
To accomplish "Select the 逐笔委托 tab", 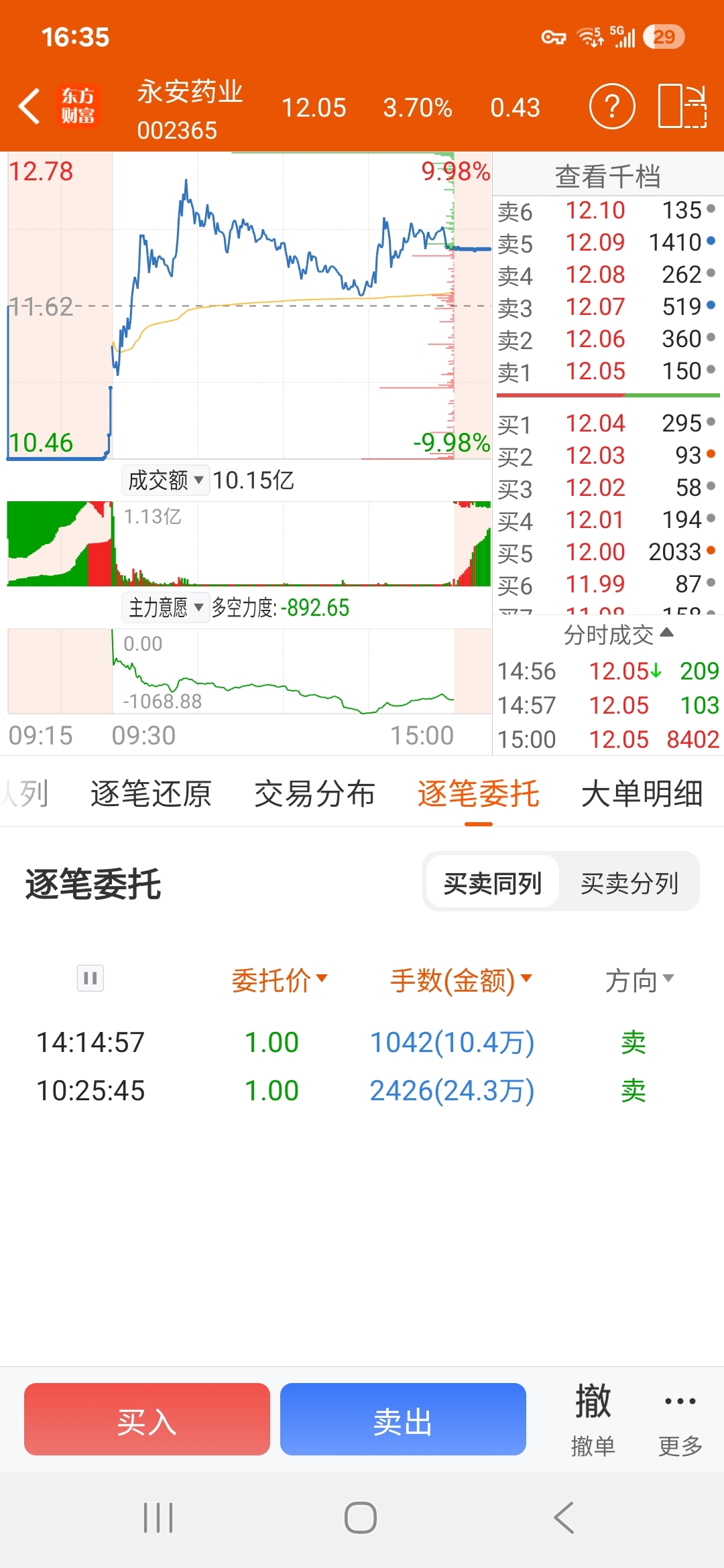I will [478, 794].
